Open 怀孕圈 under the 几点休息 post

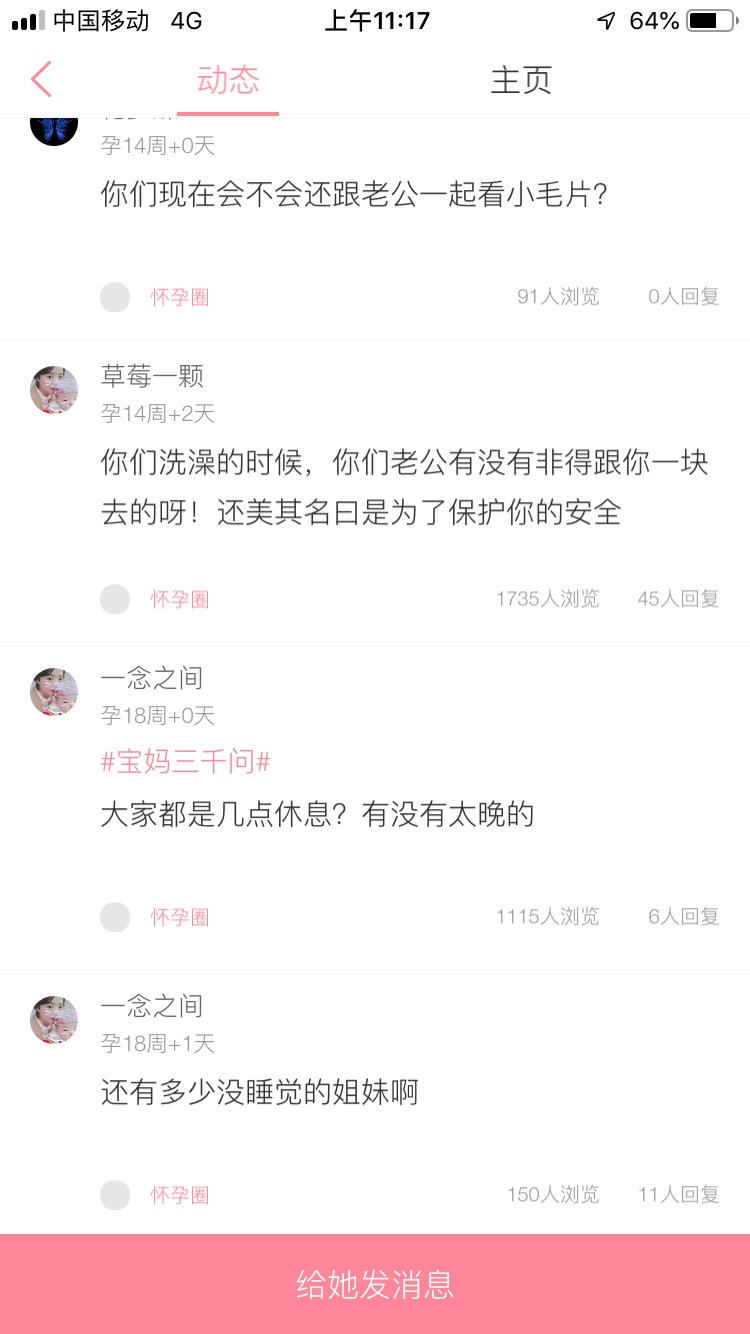pyautogui.click(x=180, y=917)
